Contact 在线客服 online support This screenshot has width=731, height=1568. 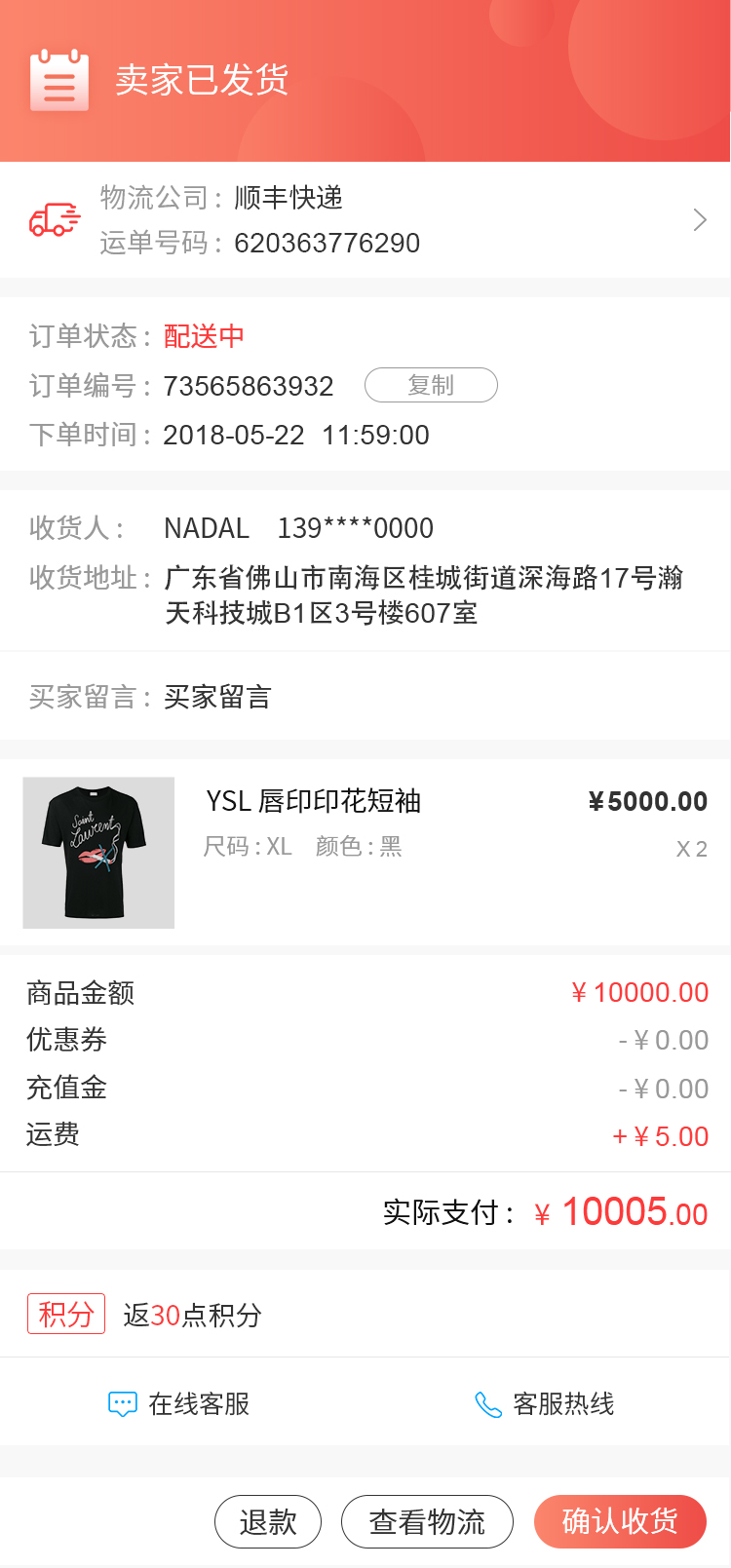point(180,1403)
